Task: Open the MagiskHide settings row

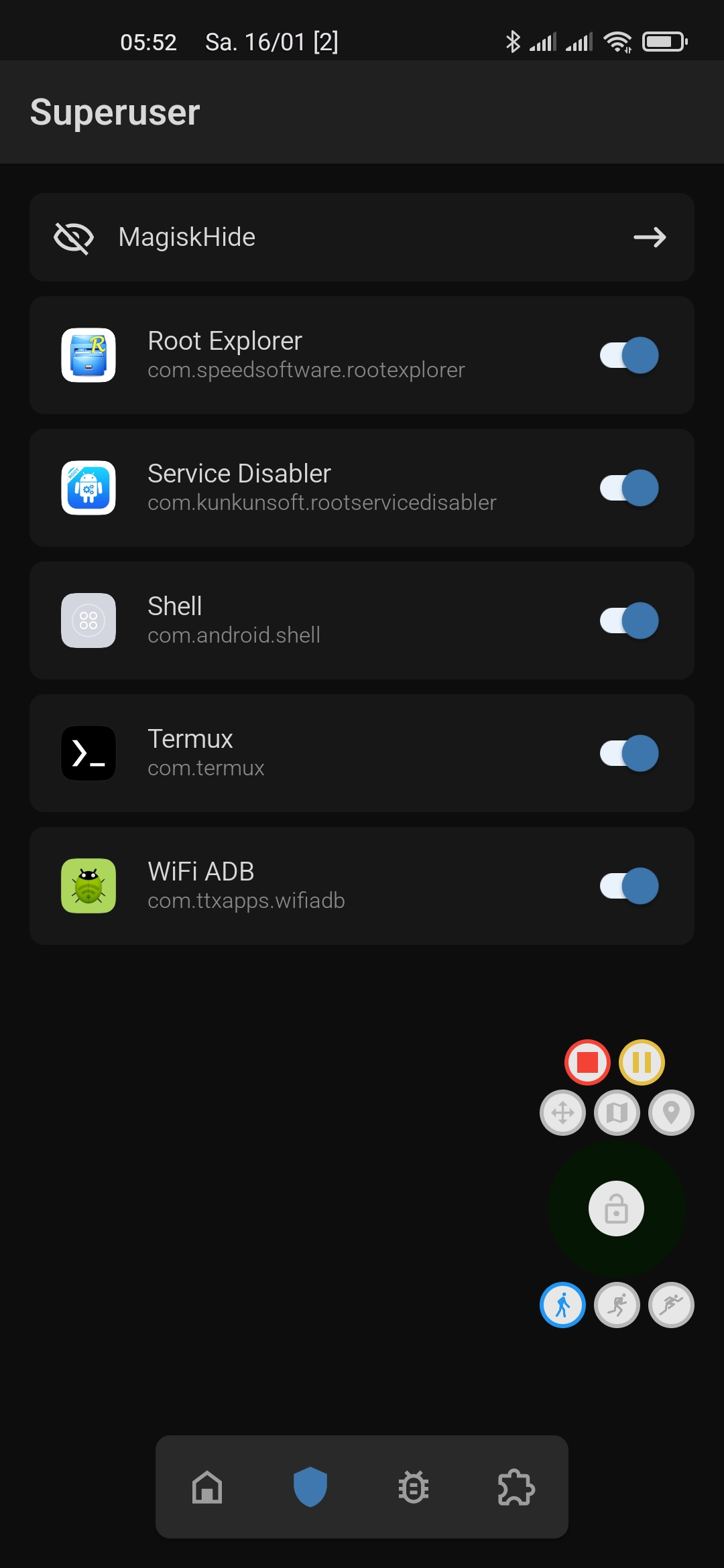Action: pyautogui.click(x=362, y=237)
